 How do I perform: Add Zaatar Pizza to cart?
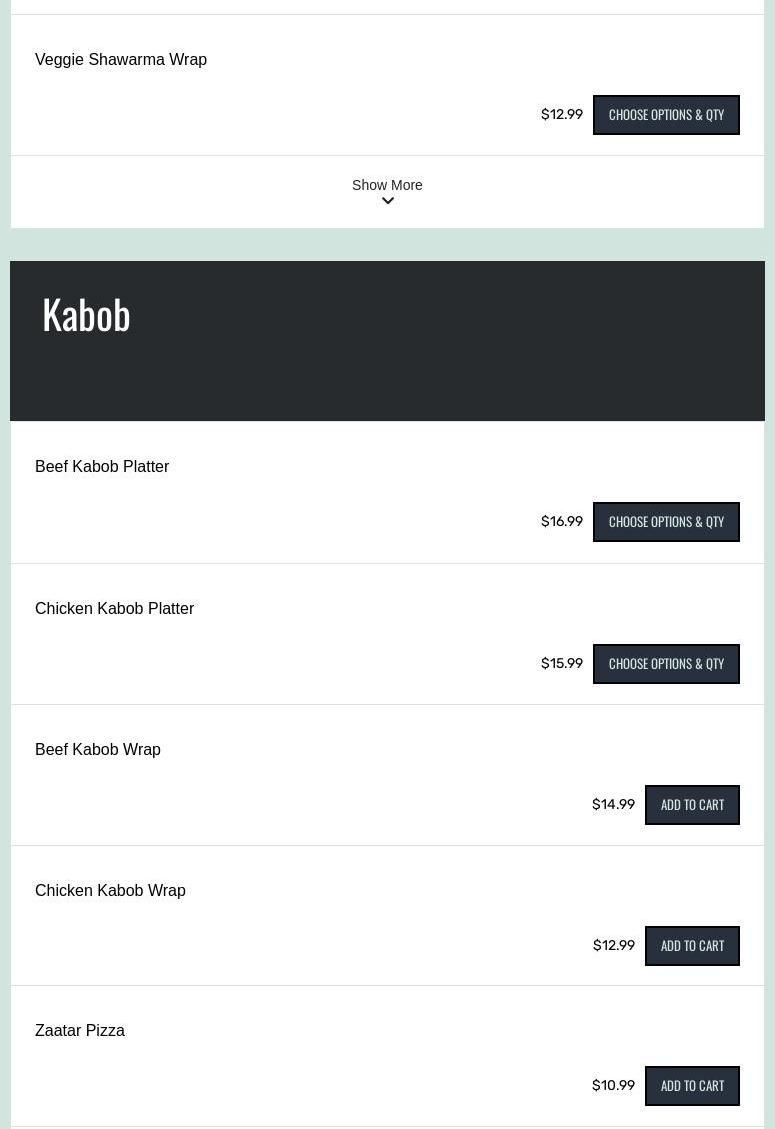pyautogui.click(x=692, y=1086)
